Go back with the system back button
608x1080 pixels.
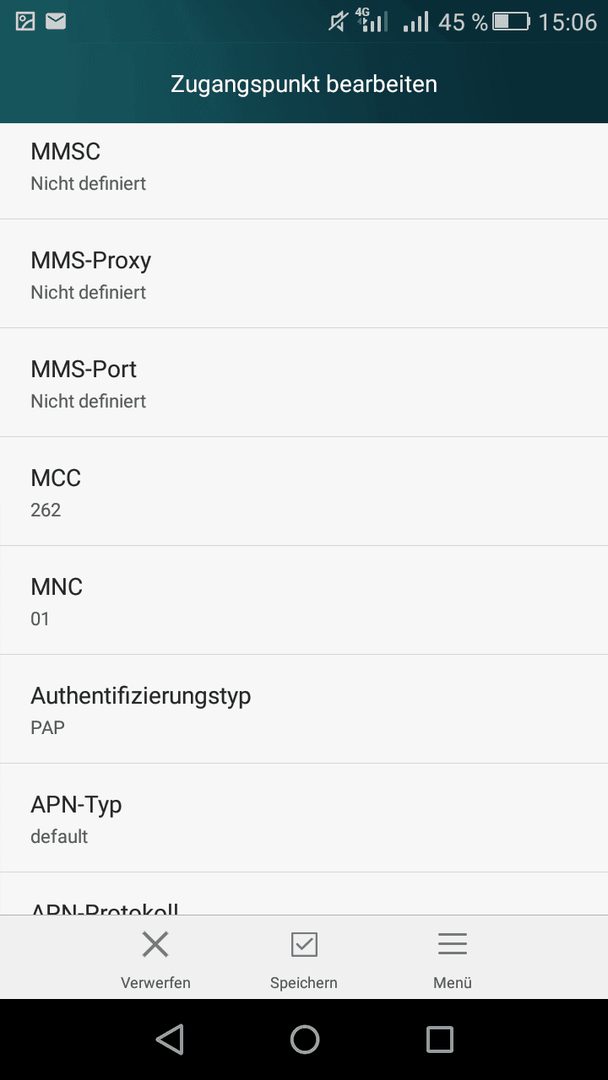coord(169,1039)
